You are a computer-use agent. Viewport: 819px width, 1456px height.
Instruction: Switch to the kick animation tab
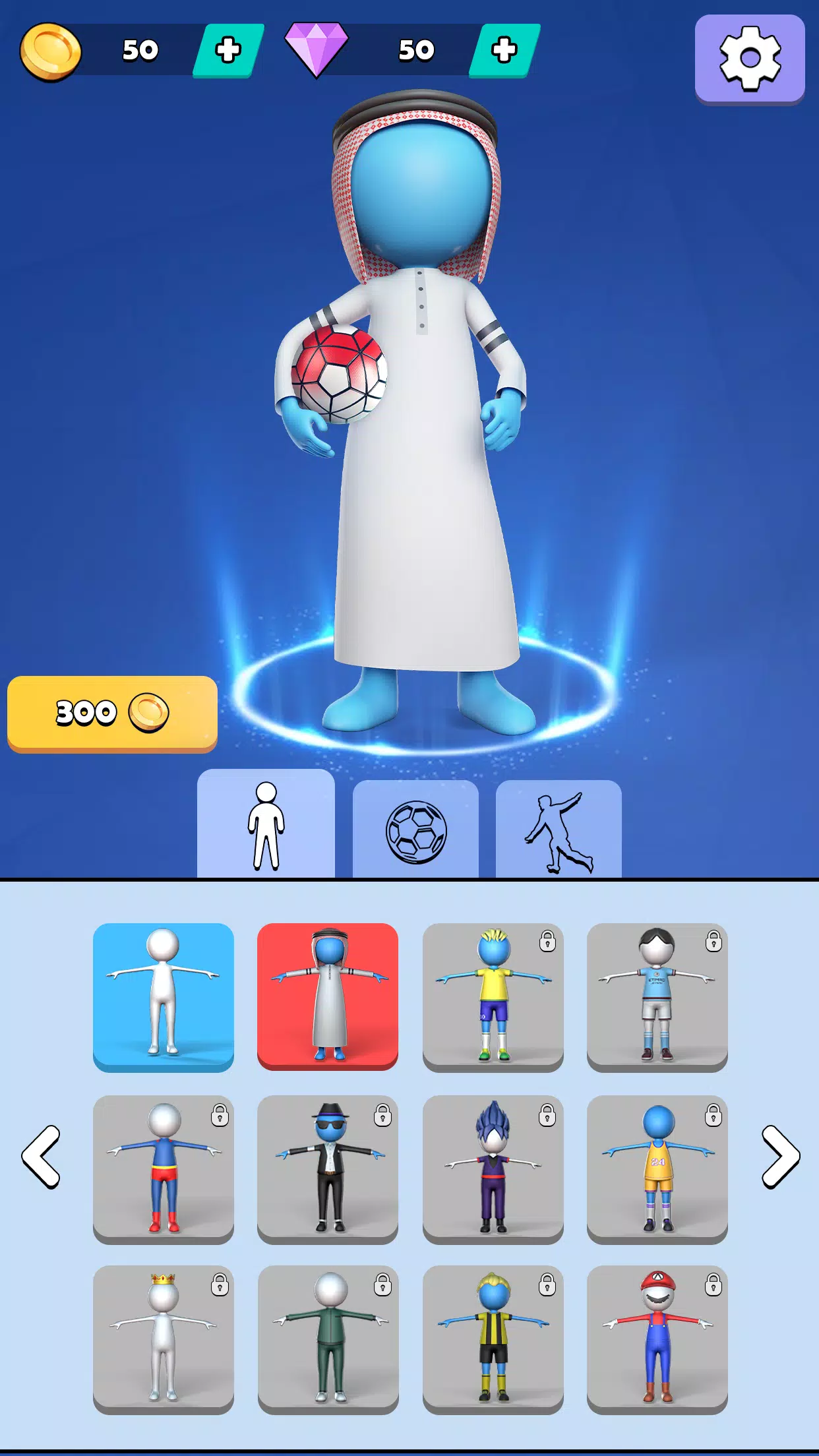click(x=559, y=830)
